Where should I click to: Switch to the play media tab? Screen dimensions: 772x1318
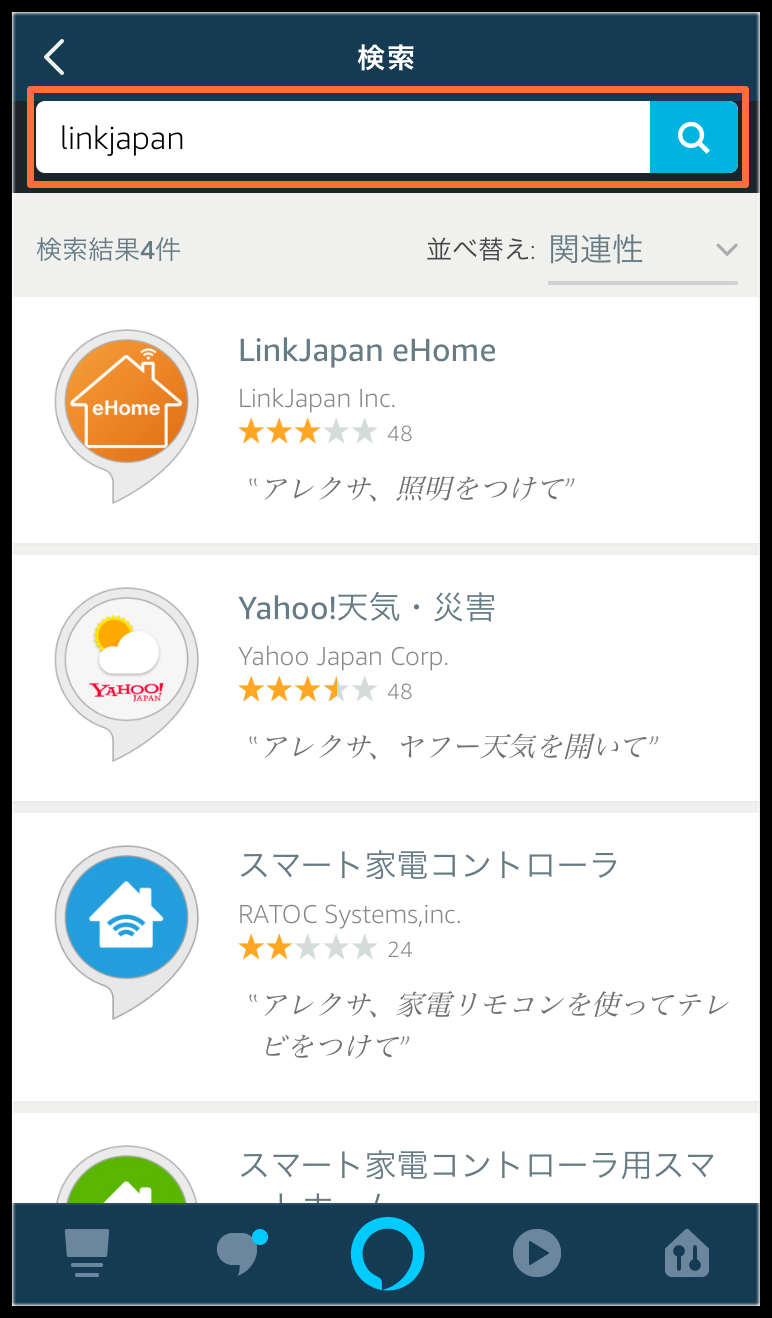click(x=537, y=1253)
